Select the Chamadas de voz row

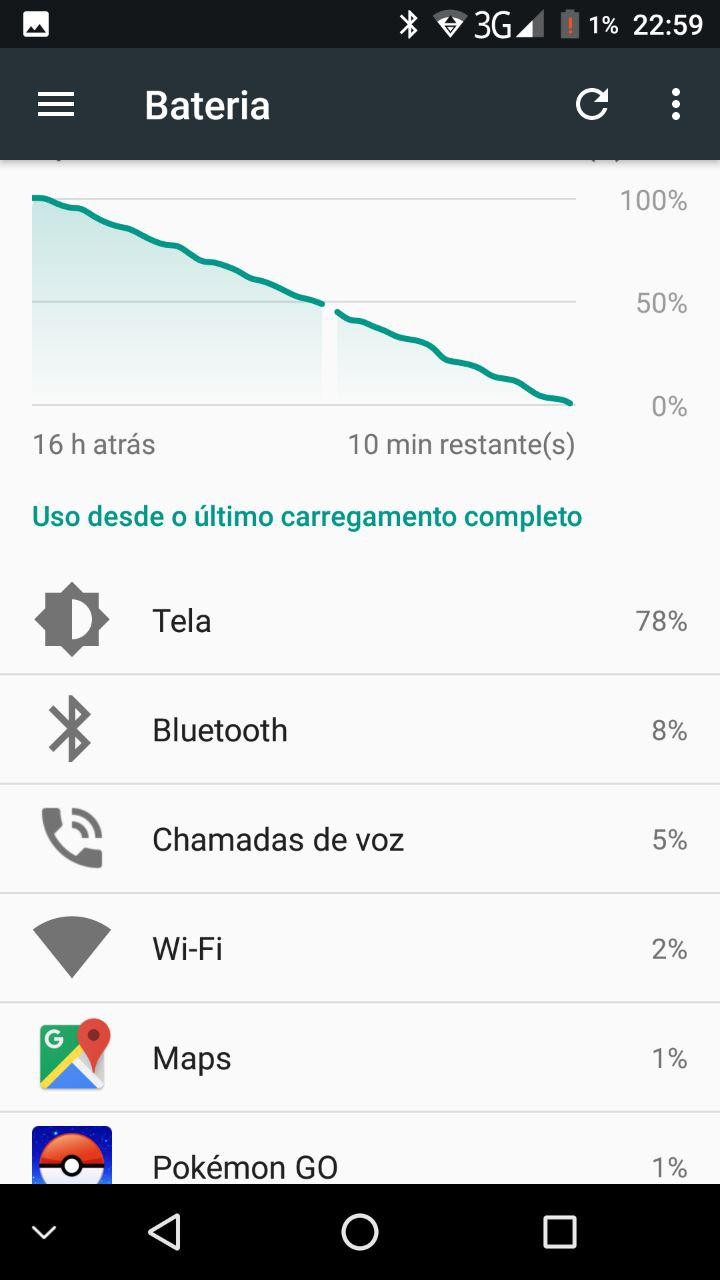pyautogui.click(x=360, y=839)
